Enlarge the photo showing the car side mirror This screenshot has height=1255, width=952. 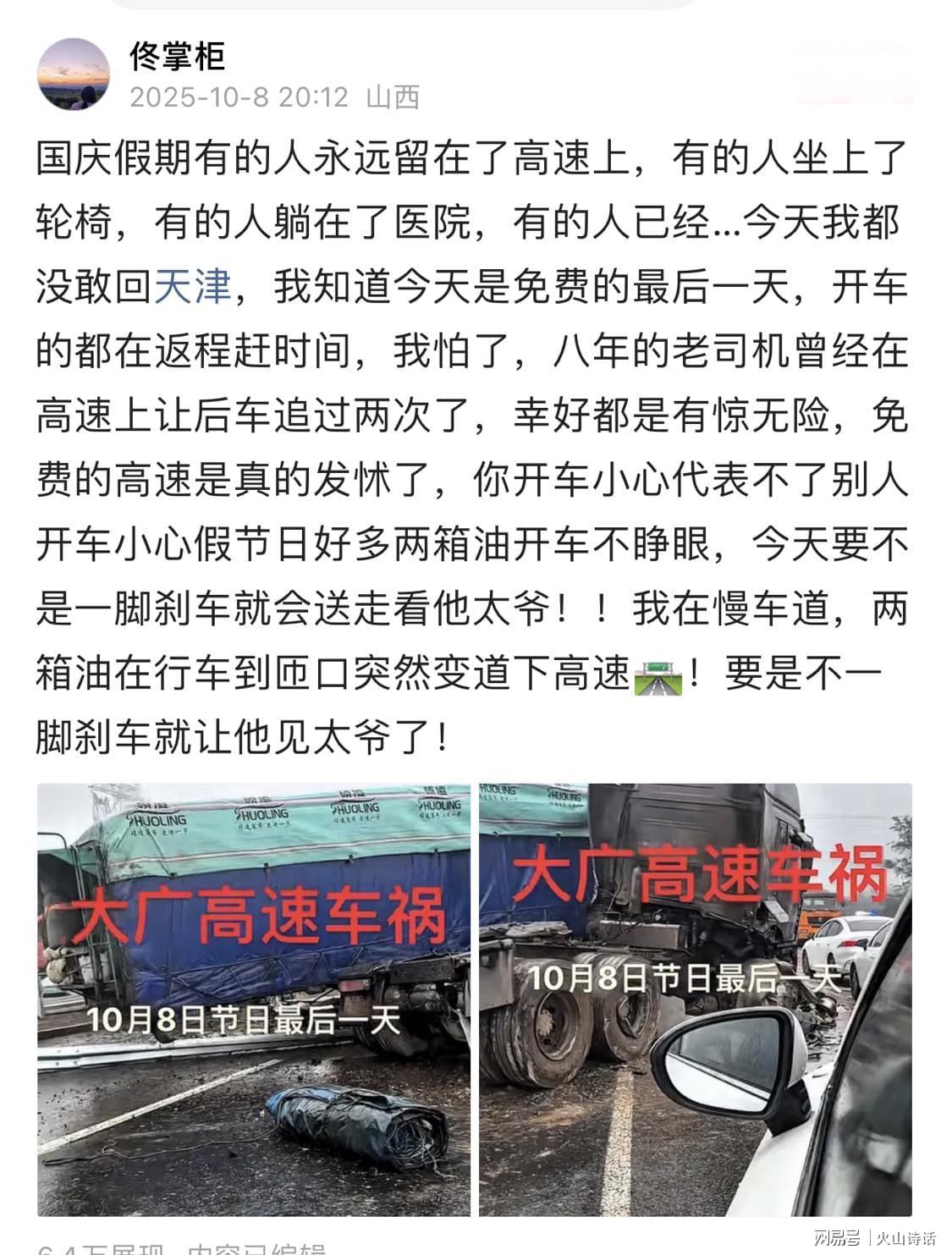[695, 999]
